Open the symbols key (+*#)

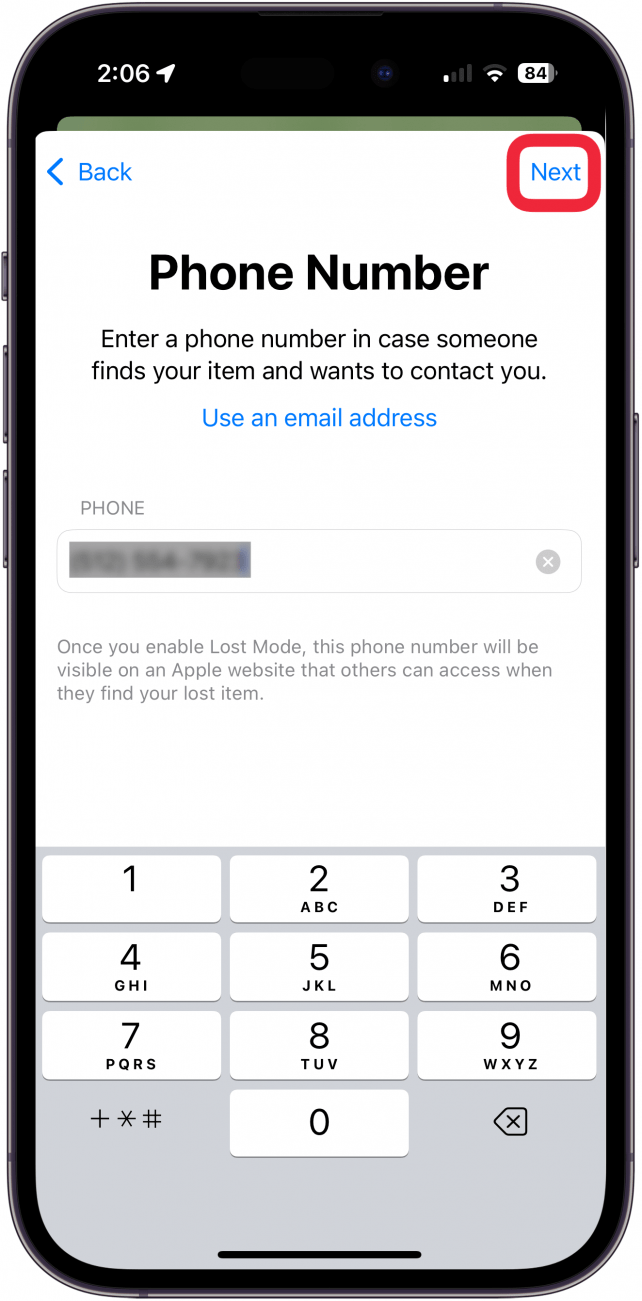[x=126, y=1120]
